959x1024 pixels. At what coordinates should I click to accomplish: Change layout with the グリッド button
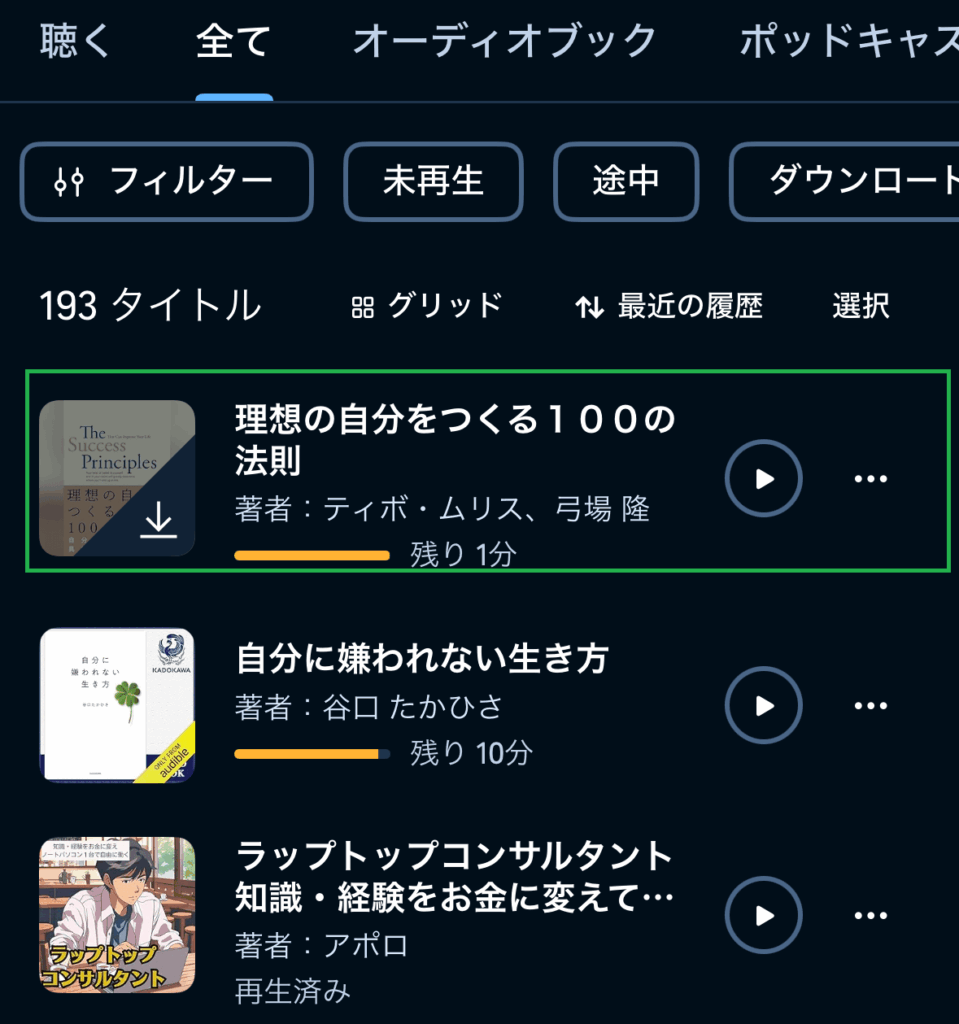[427, 306]
